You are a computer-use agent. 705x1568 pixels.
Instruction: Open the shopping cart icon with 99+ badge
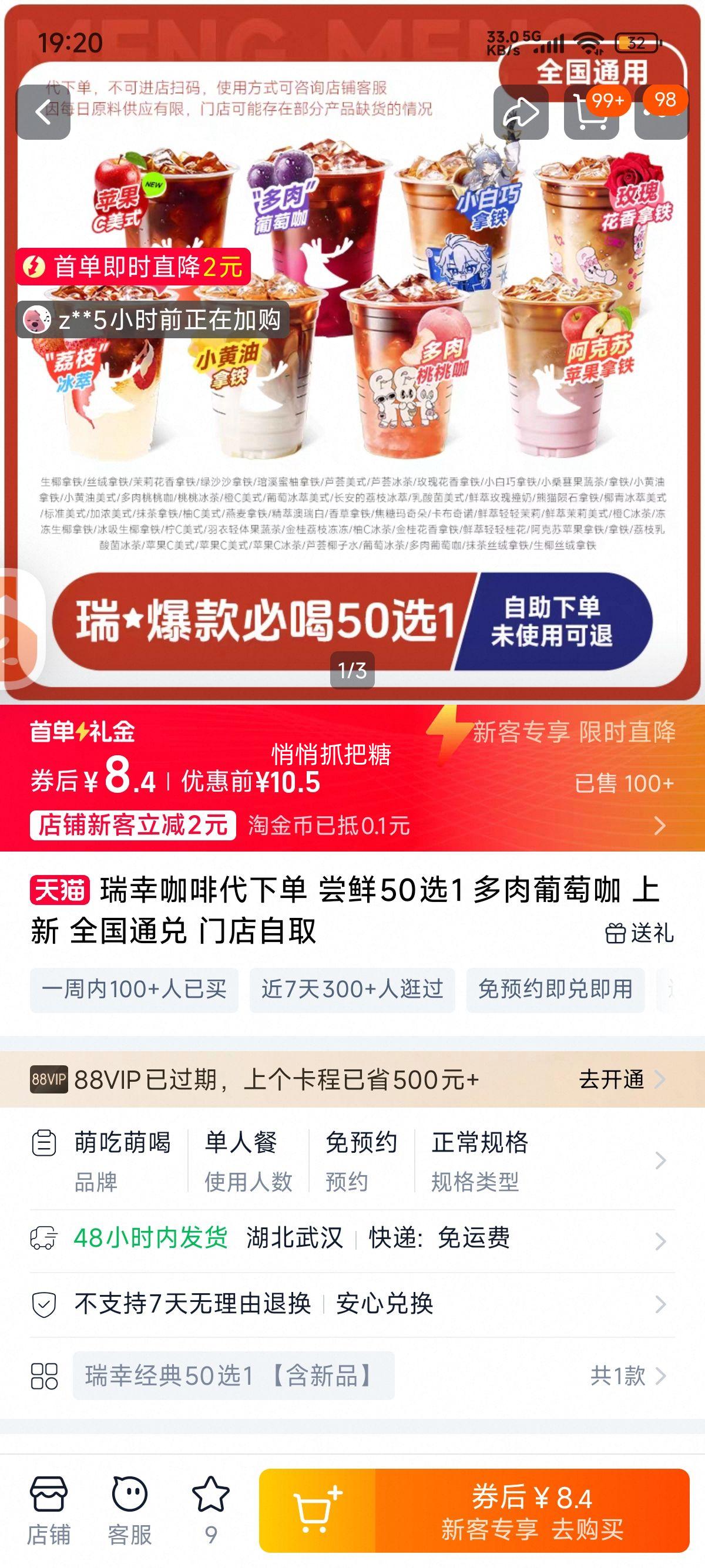pyautogui.click(x=590, y=113)
